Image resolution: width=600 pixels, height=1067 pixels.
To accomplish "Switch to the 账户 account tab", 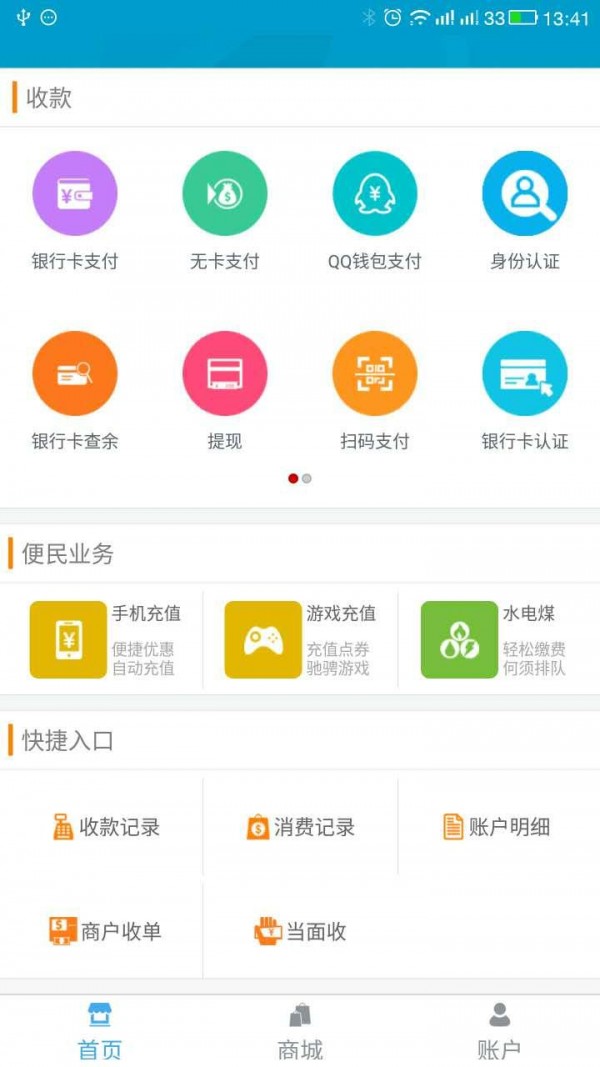I will (x=499, y=1032).
